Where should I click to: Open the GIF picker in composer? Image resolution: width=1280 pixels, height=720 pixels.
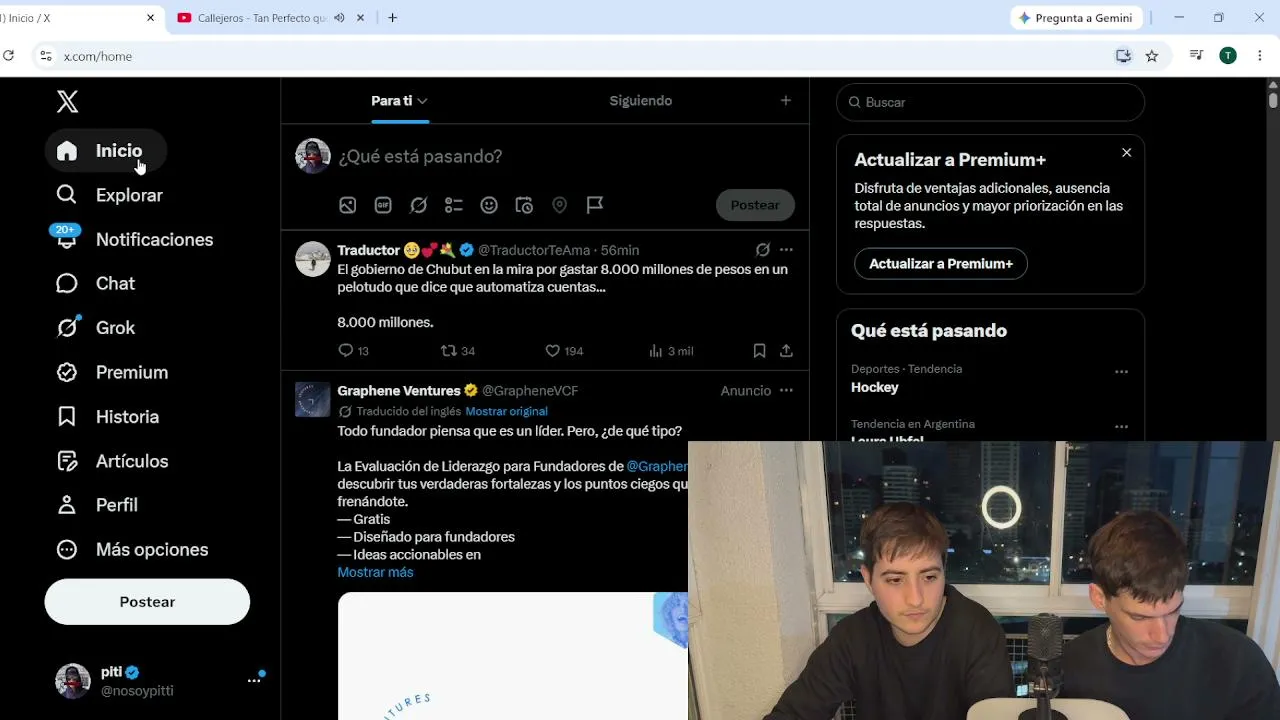pos(383,205)
